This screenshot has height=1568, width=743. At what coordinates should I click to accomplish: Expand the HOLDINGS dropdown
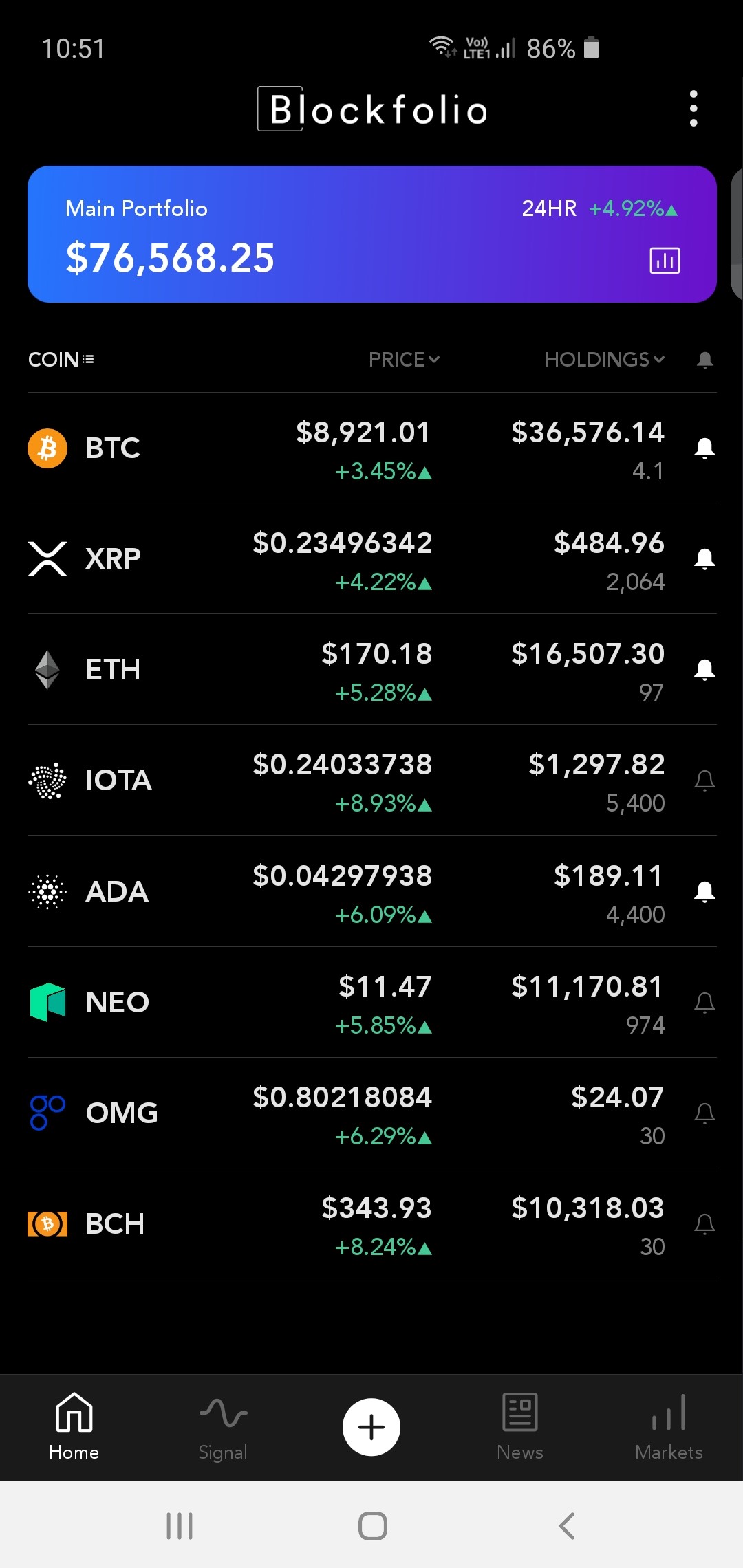pyautogui.click(x=605, y=360)
